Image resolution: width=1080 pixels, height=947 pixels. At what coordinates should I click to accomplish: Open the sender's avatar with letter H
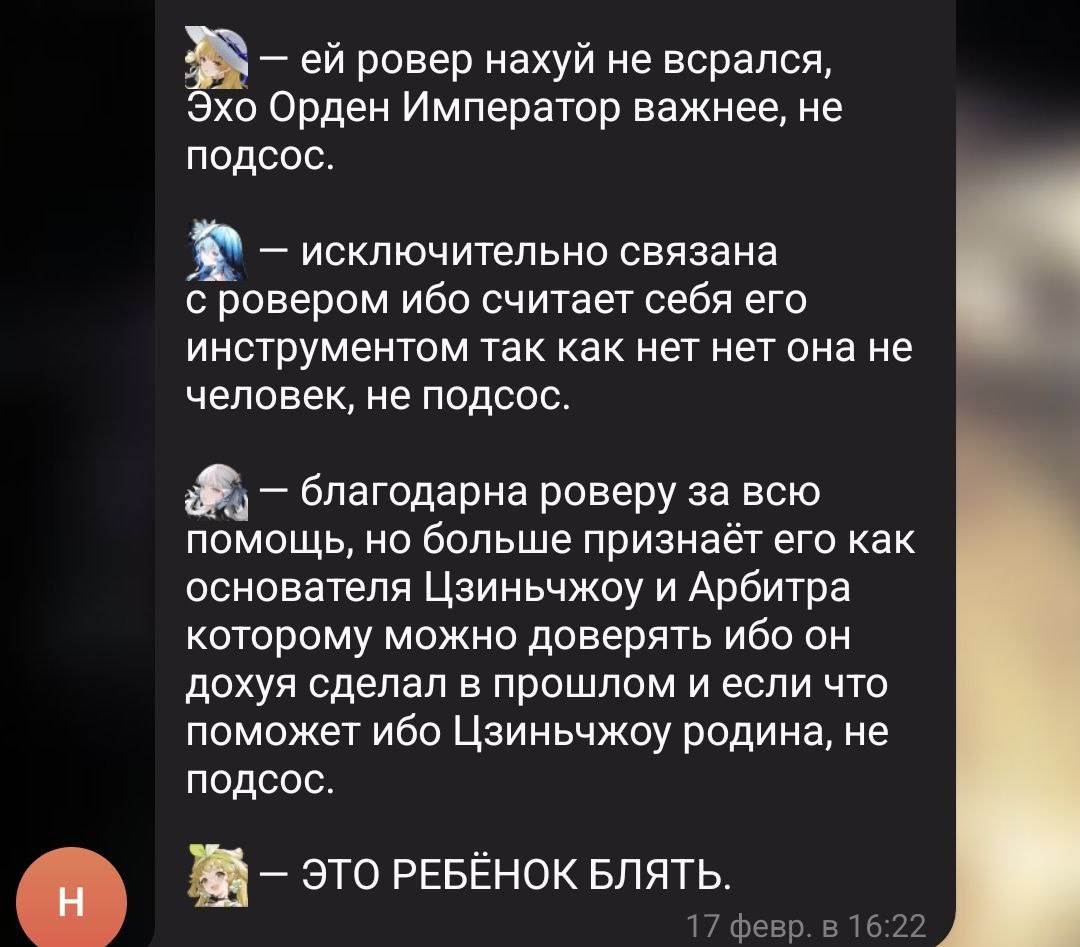click(71, 901)
